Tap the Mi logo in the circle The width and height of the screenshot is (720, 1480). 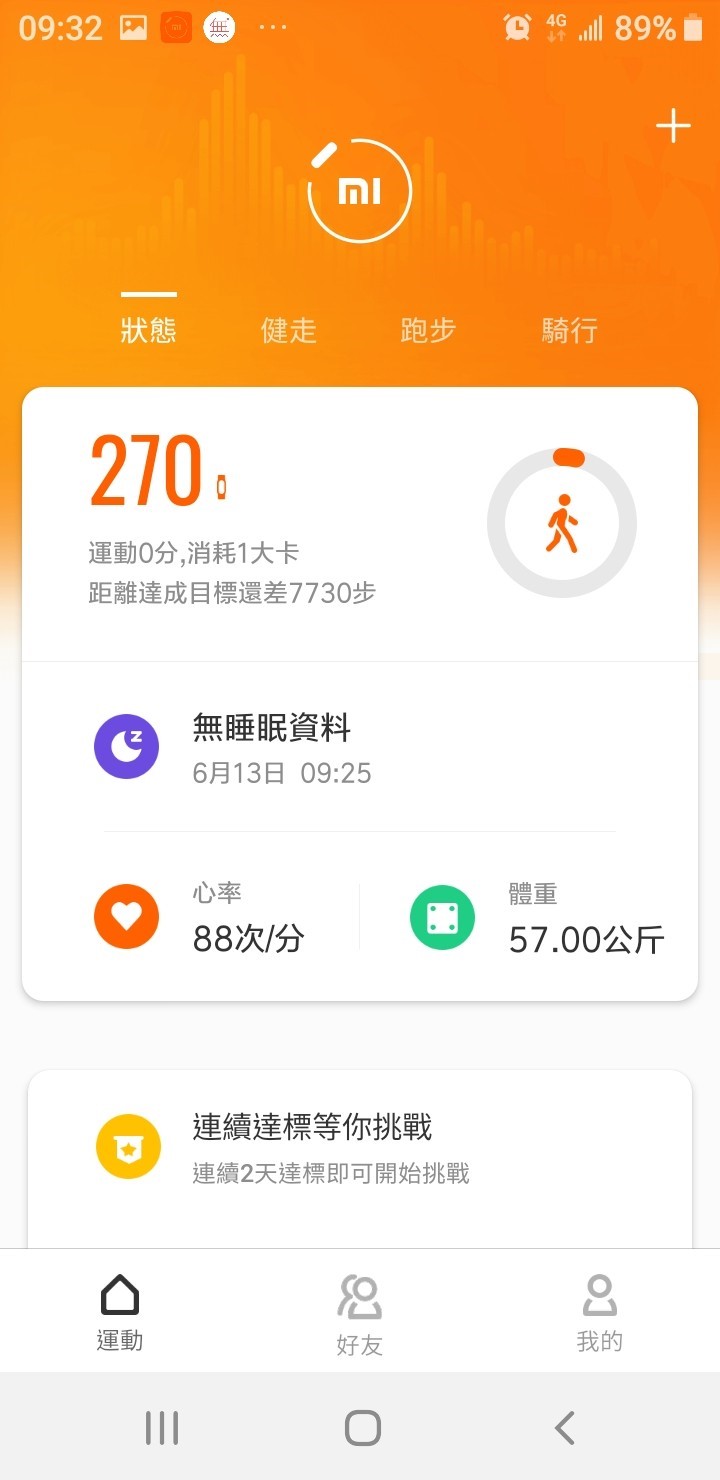tap(360, 190)
